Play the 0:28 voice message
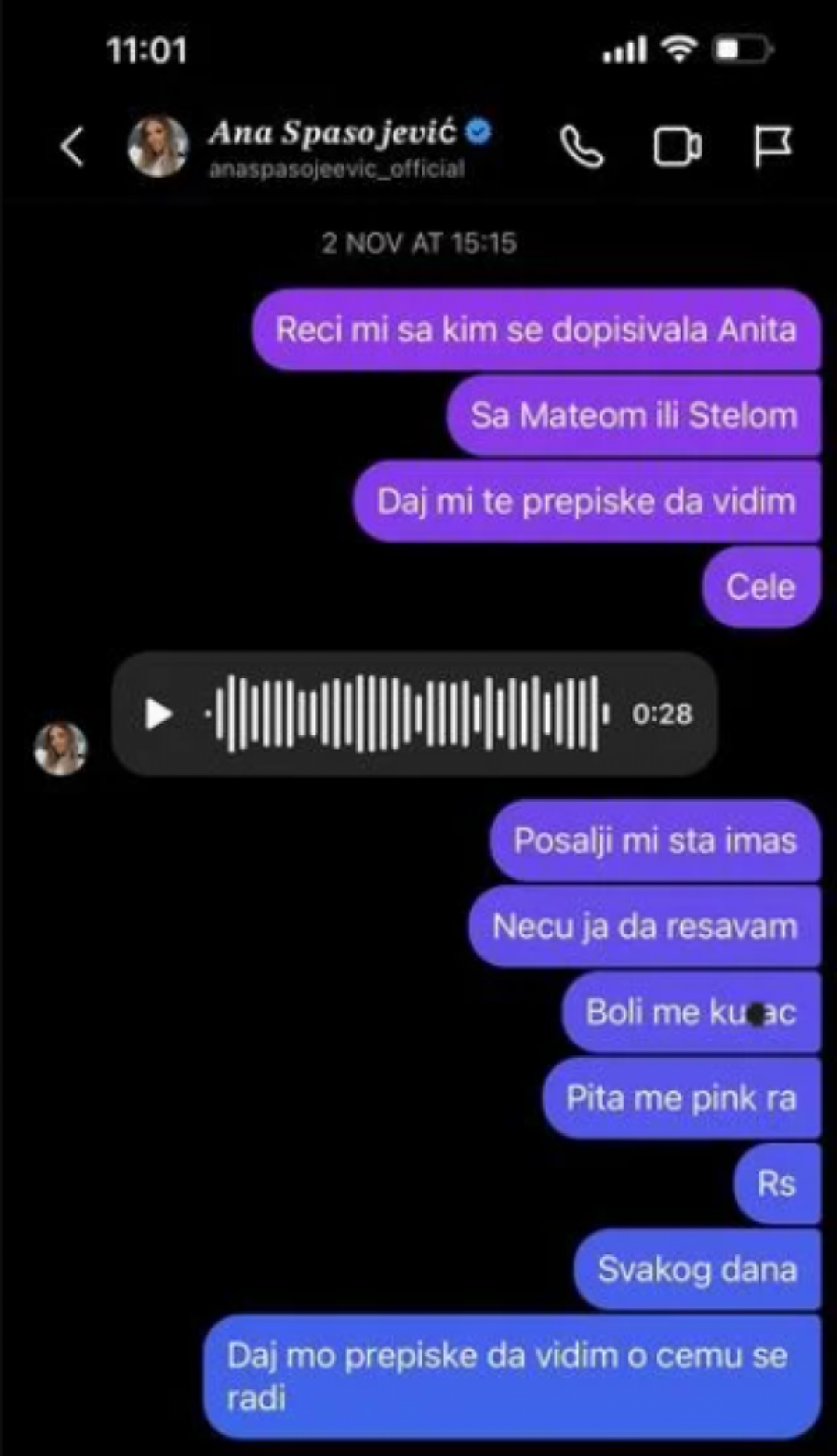 pos(159,714)
